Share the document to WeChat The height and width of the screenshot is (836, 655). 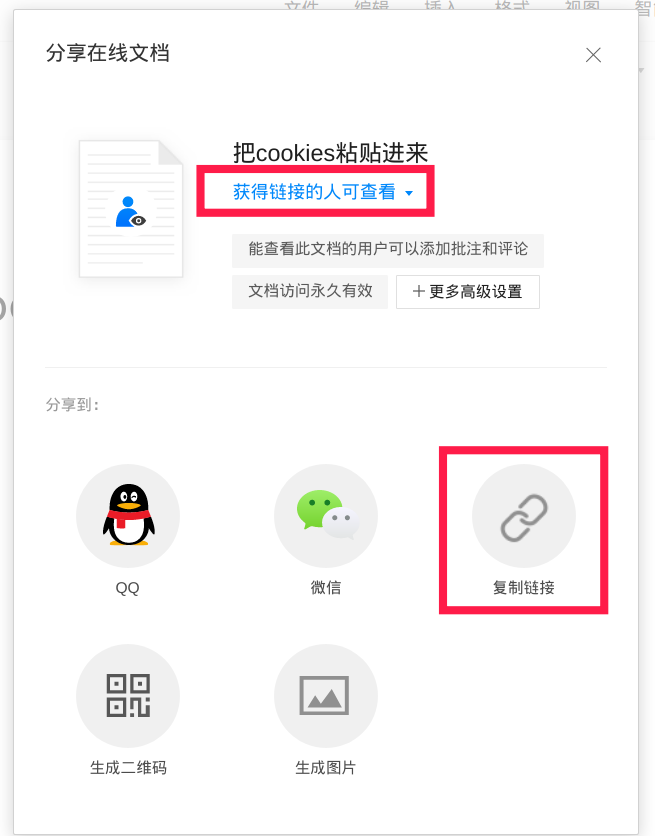[326, 516]
